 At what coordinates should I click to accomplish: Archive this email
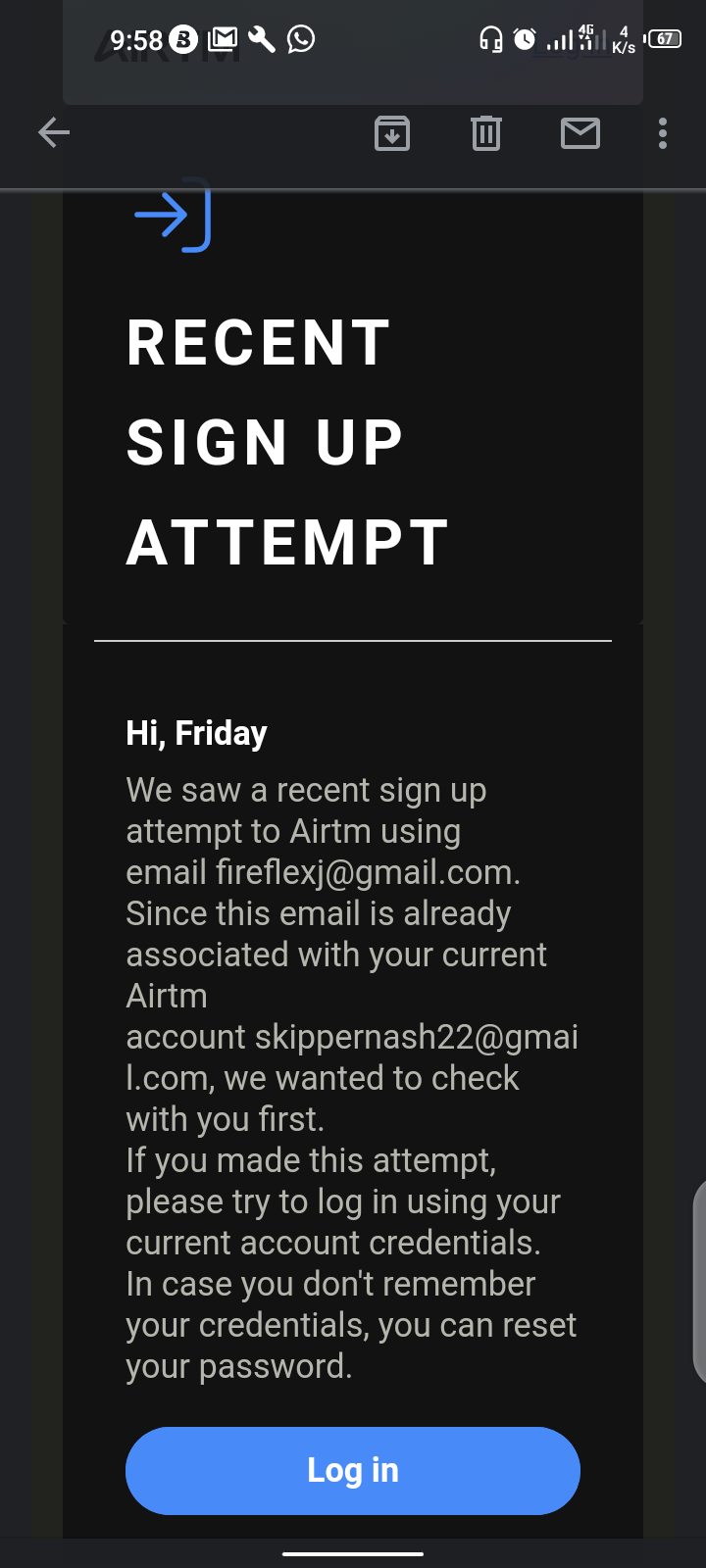coord(392,133)
